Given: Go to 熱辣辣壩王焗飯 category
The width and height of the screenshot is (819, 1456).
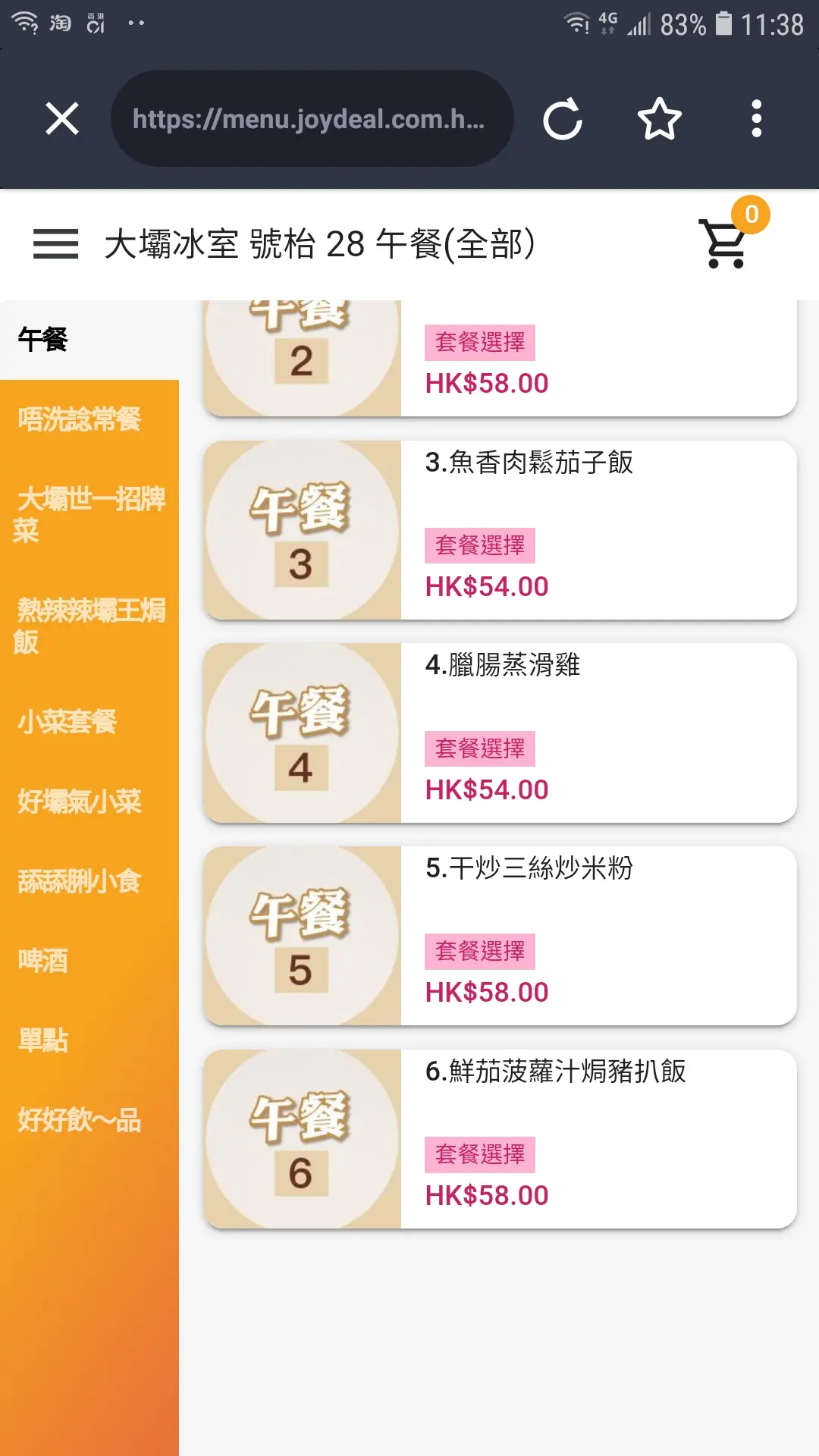Looking at the screenshot, I should [x=89, y=626].
